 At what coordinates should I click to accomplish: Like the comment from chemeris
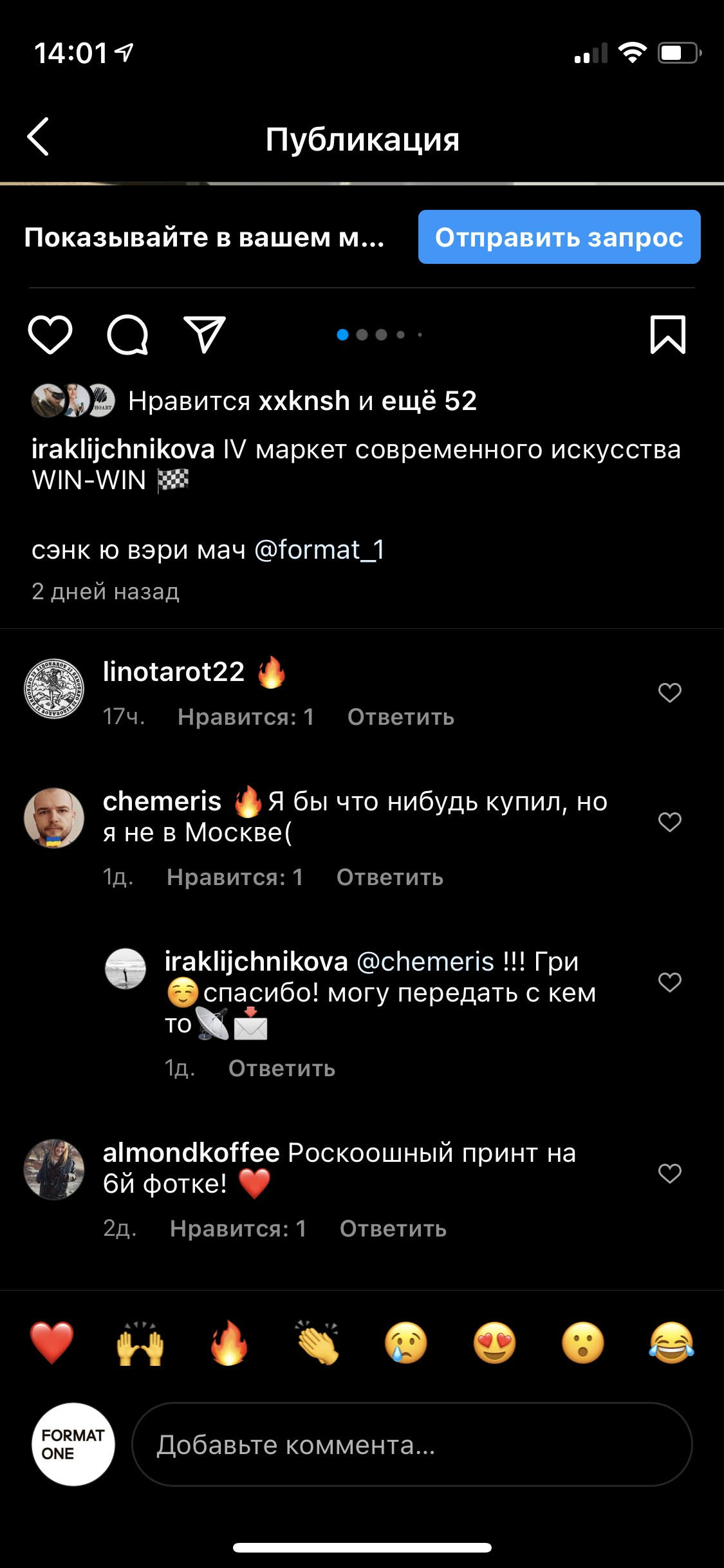669,822
